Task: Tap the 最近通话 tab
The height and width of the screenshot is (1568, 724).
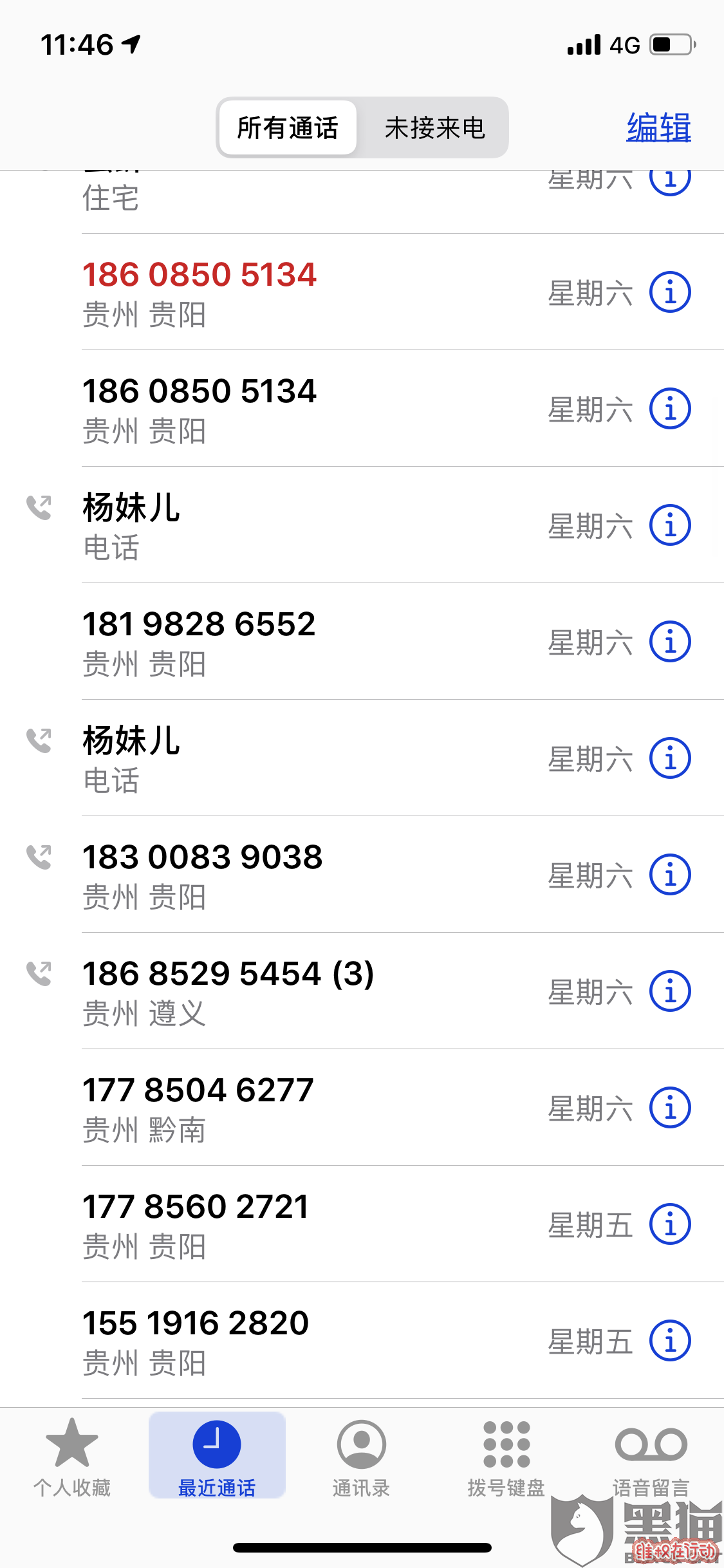Action: pos(217,1455)
